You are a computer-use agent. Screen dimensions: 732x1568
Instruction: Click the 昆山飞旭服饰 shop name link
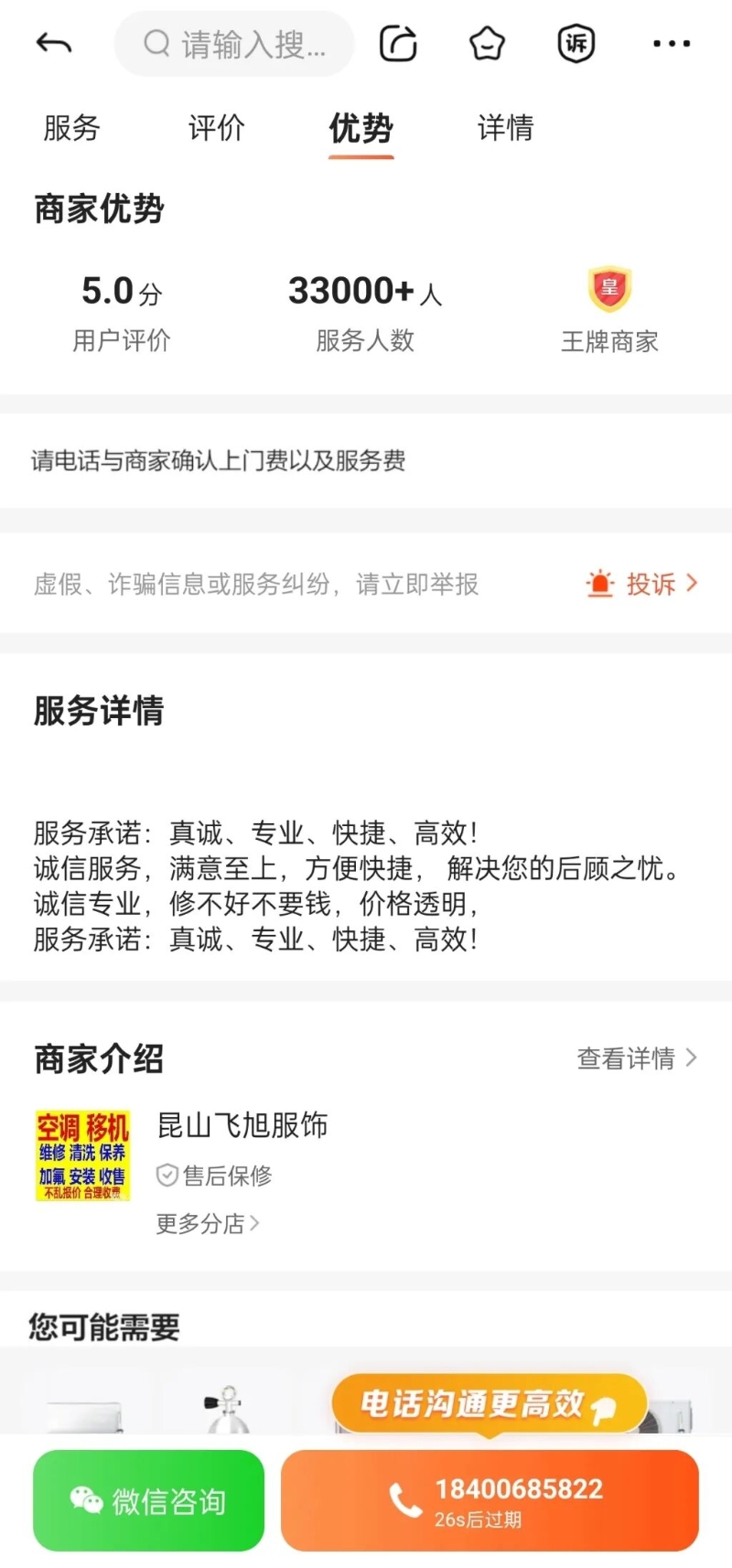click(242, 1125)
